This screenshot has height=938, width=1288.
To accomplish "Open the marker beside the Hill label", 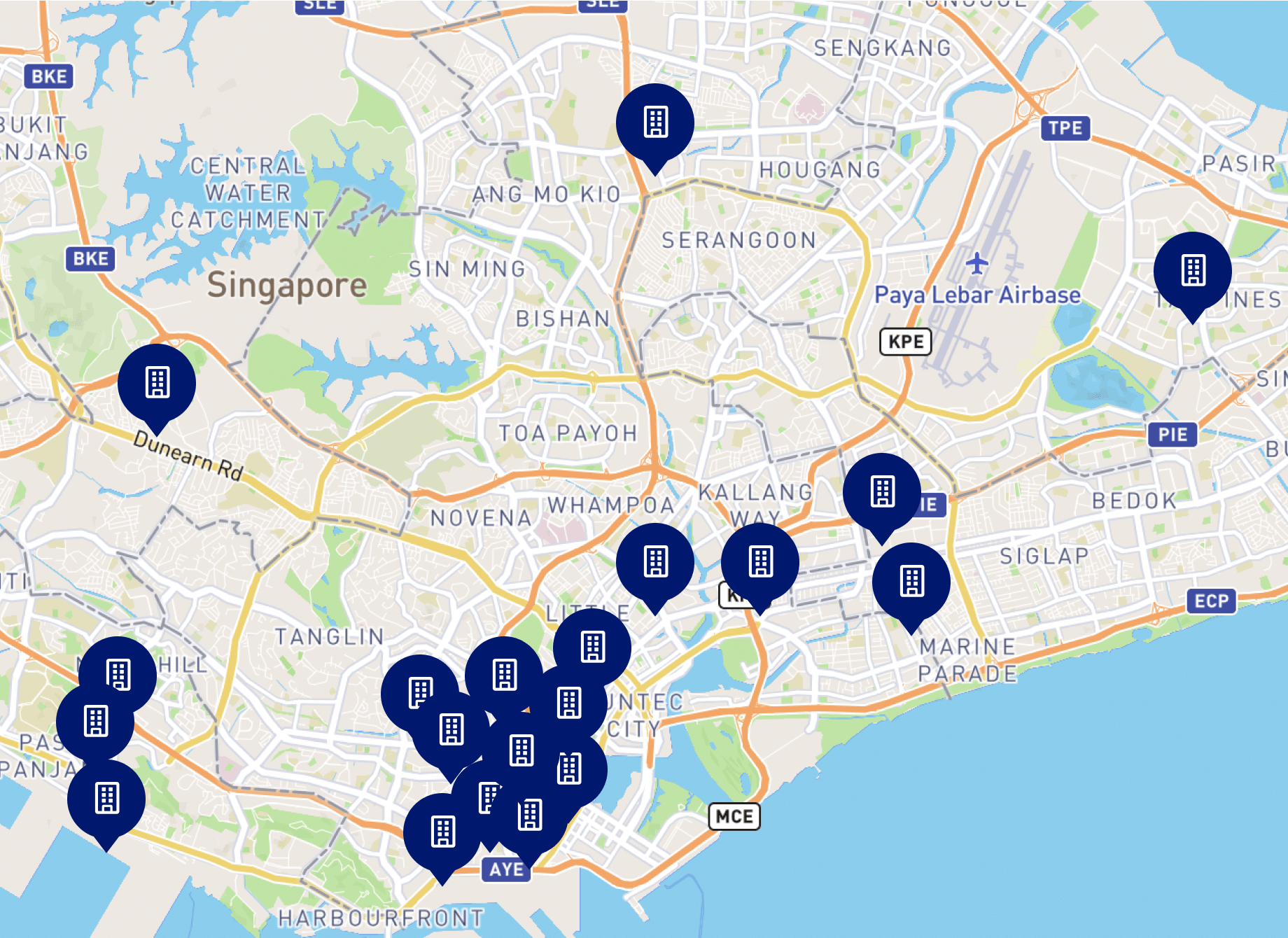I will 118,675.
